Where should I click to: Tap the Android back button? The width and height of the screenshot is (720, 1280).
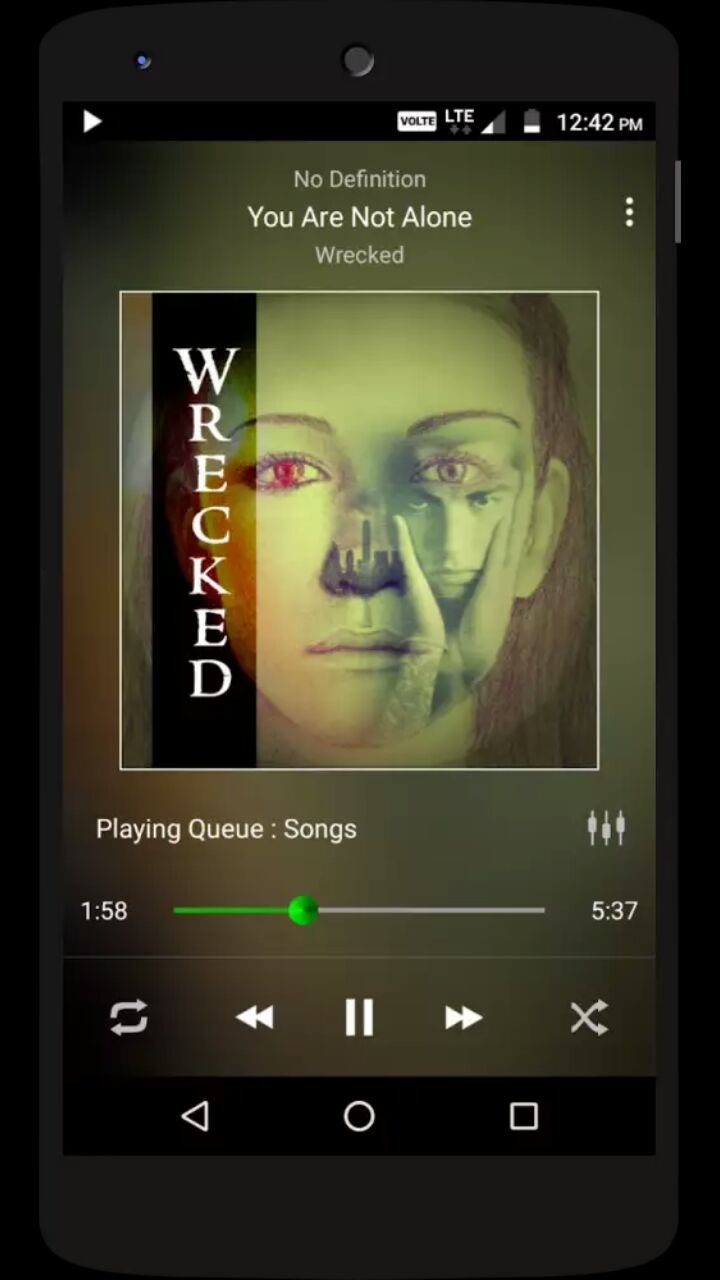coord(195,1116)
